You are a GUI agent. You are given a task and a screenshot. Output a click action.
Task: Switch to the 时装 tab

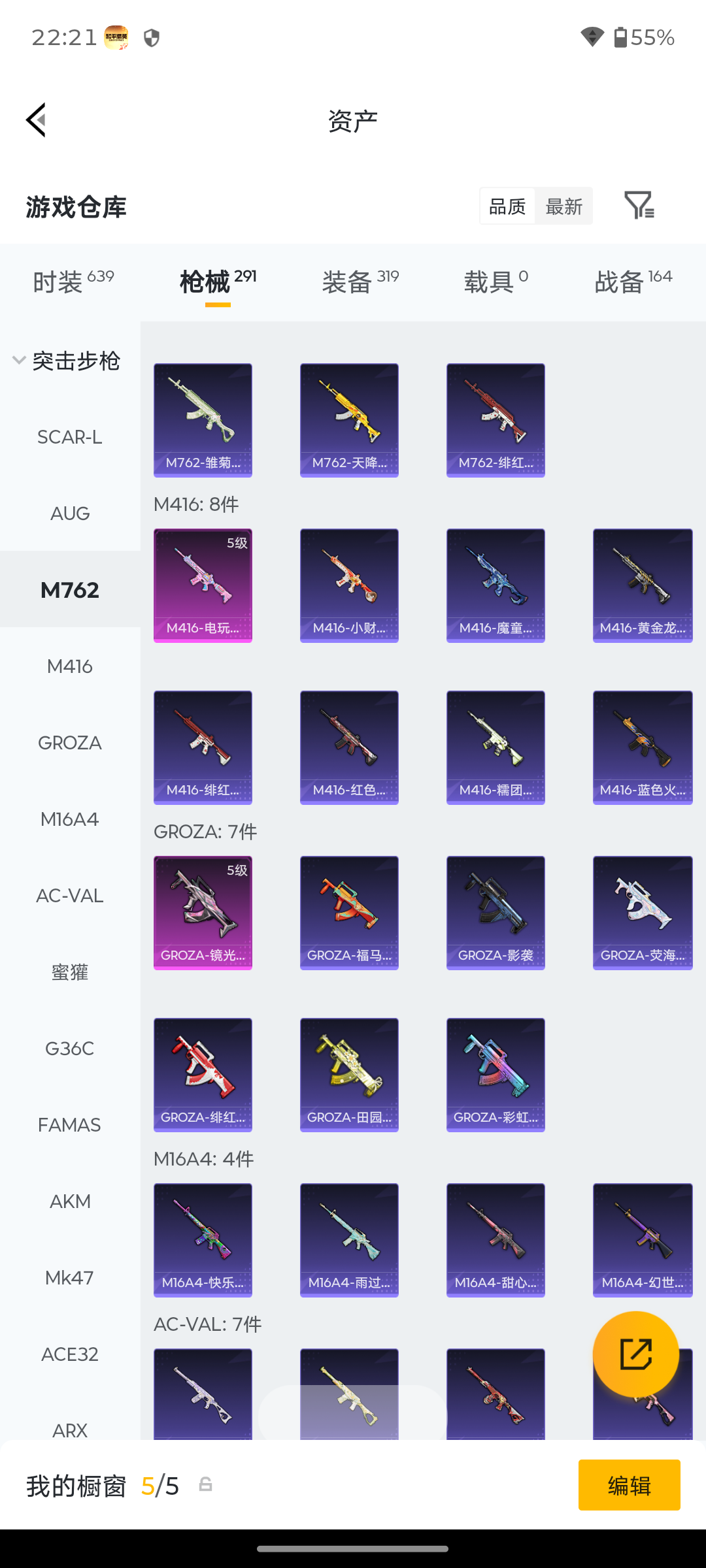coord(73,282)
